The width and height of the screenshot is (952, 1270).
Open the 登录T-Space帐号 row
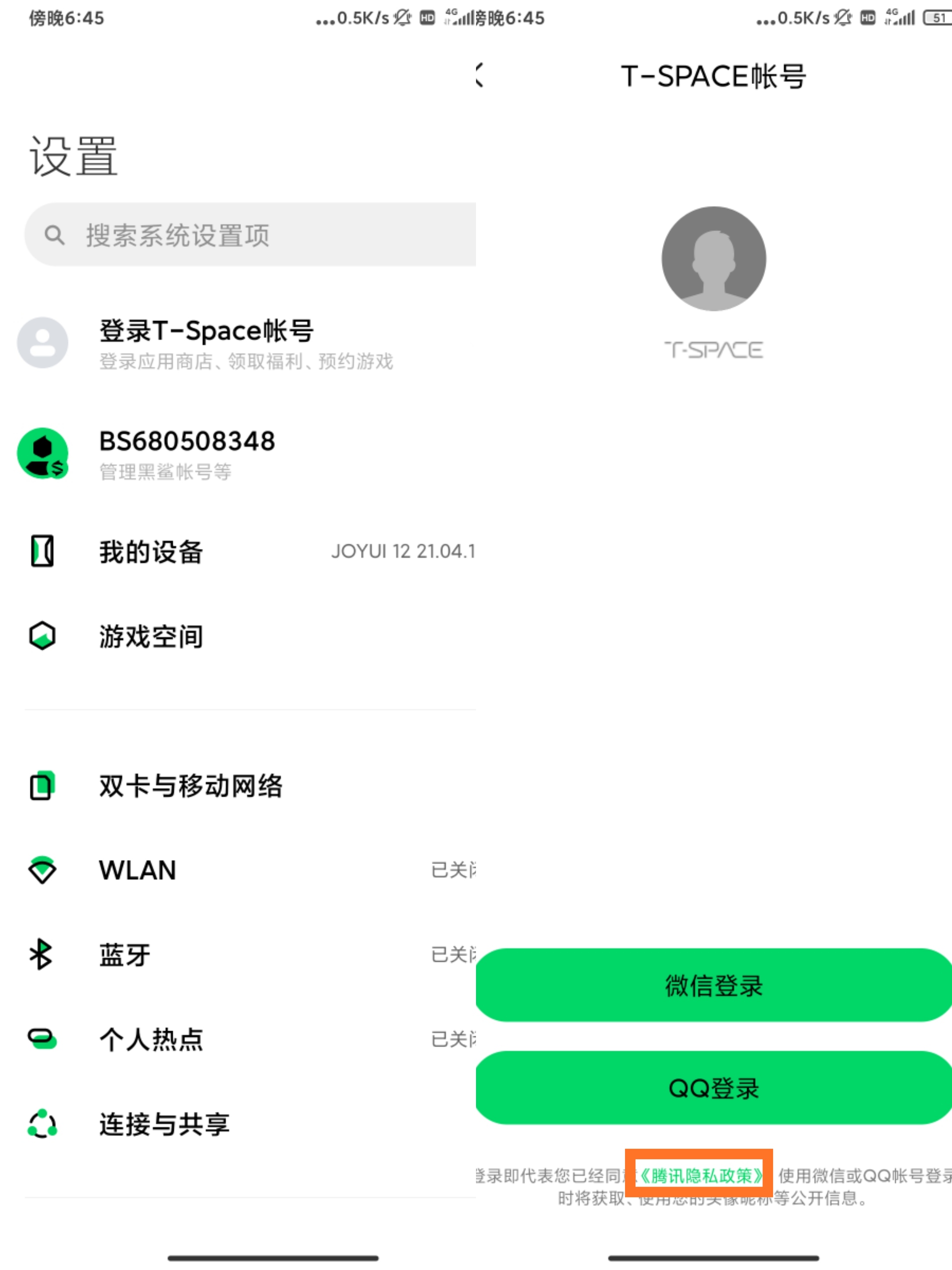pyautogui.click(x=247, y=343)
